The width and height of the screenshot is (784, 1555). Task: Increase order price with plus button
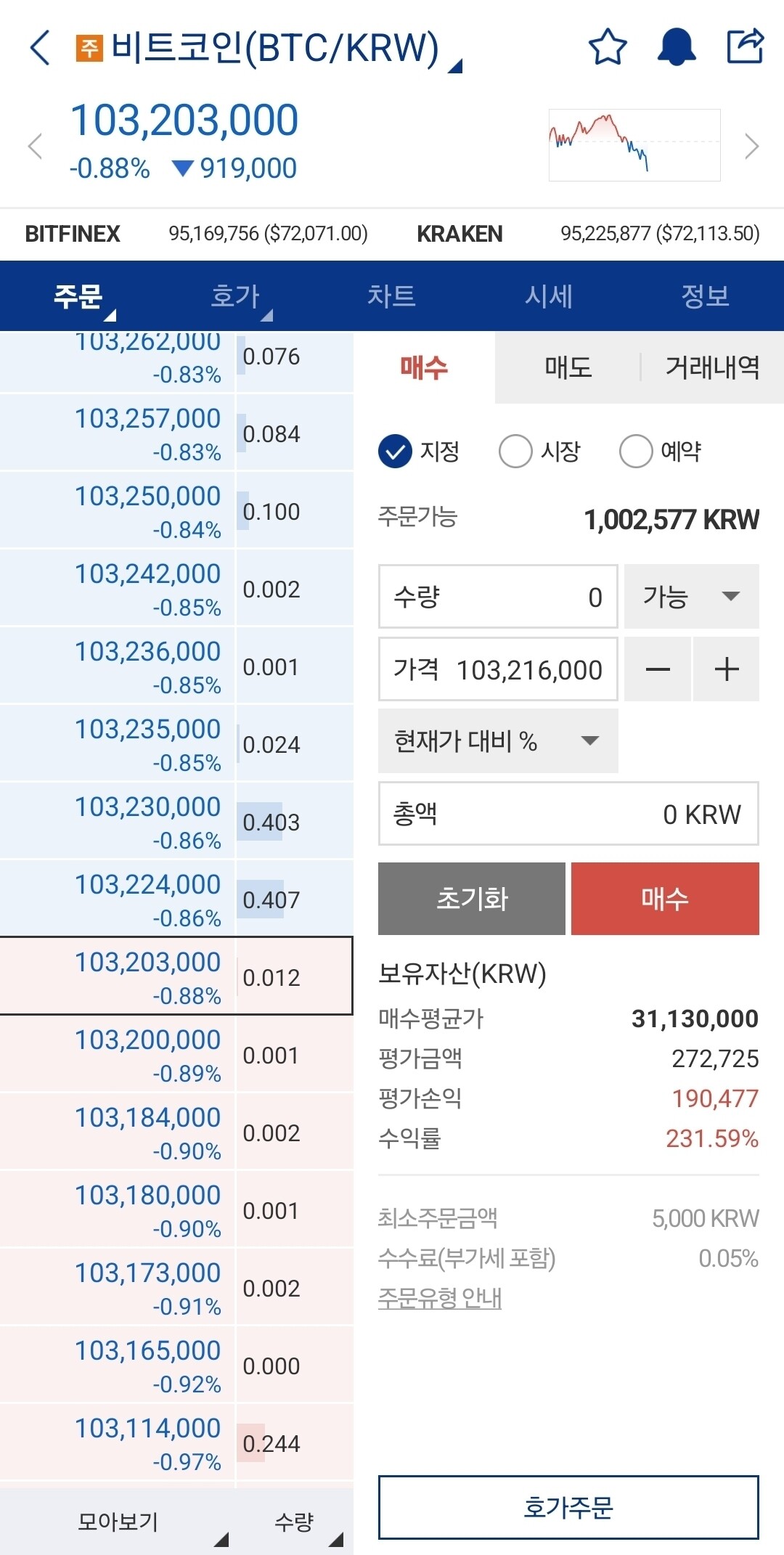(726, 669)
